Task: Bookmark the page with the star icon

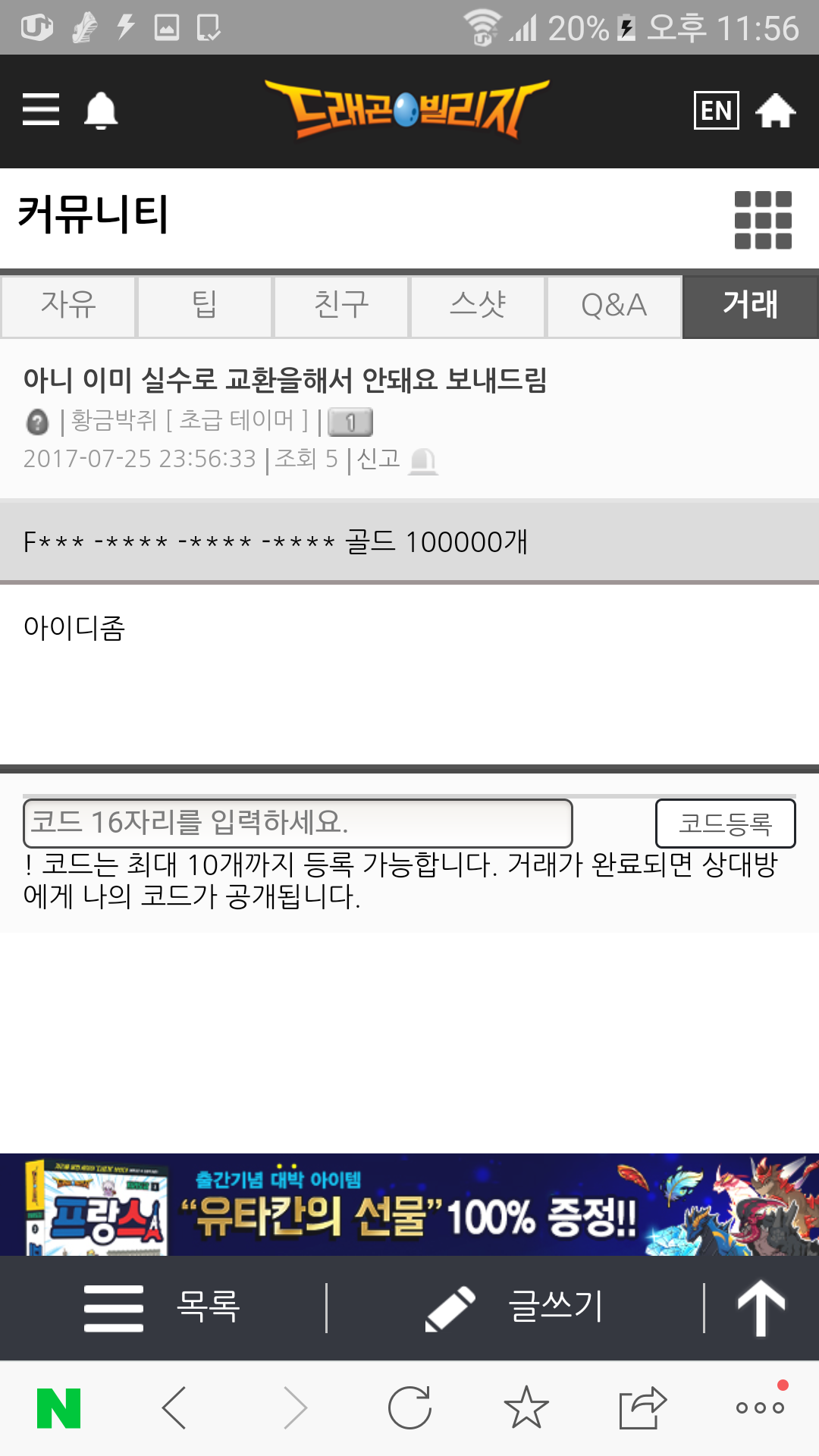Action: (526, 1407)
